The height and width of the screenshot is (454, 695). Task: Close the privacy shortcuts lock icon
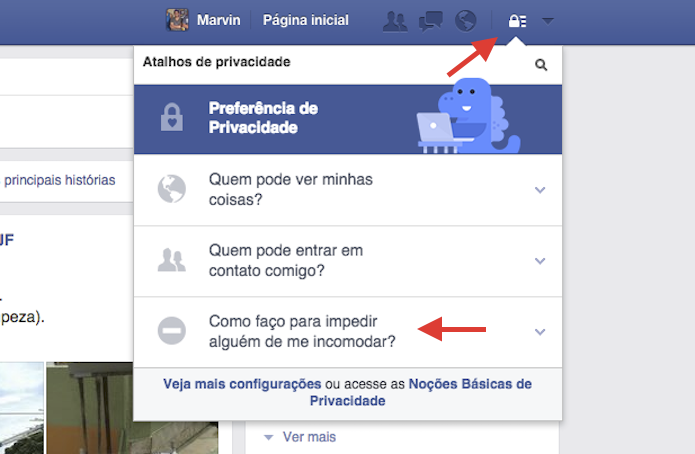(x=518, y=21)
